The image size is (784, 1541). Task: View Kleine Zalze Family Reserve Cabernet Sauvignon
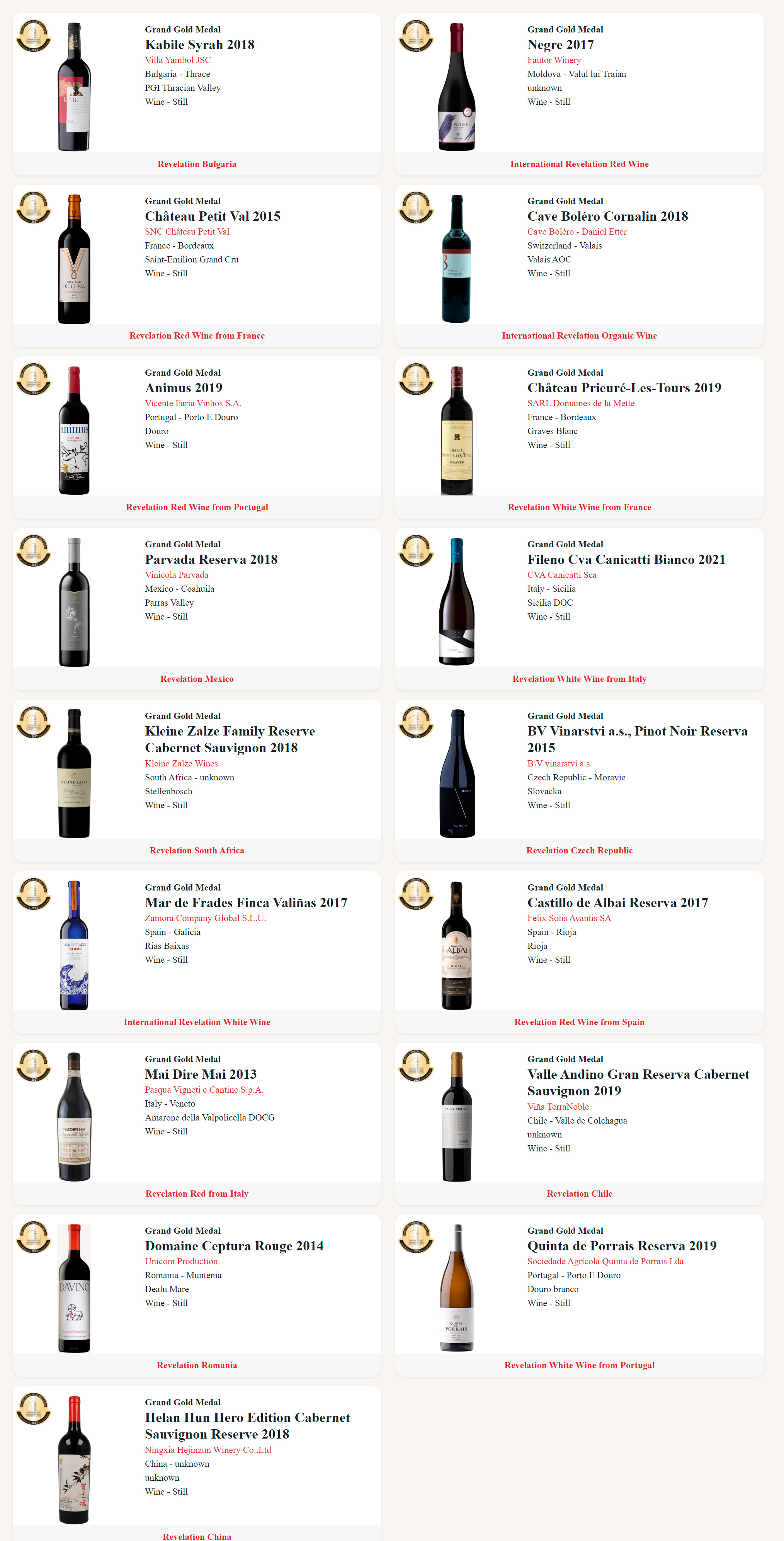click(x=230, y=739)
